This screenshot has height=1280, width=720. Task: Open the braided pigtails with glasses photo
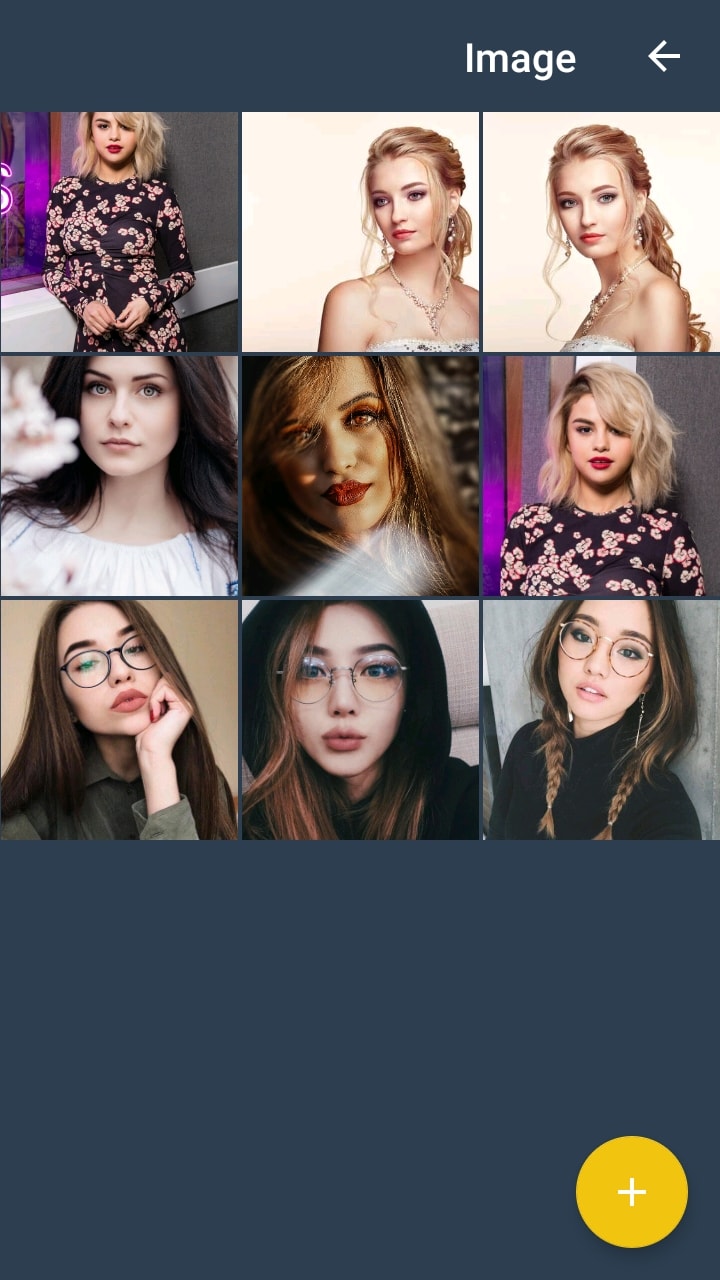[601, 720]
